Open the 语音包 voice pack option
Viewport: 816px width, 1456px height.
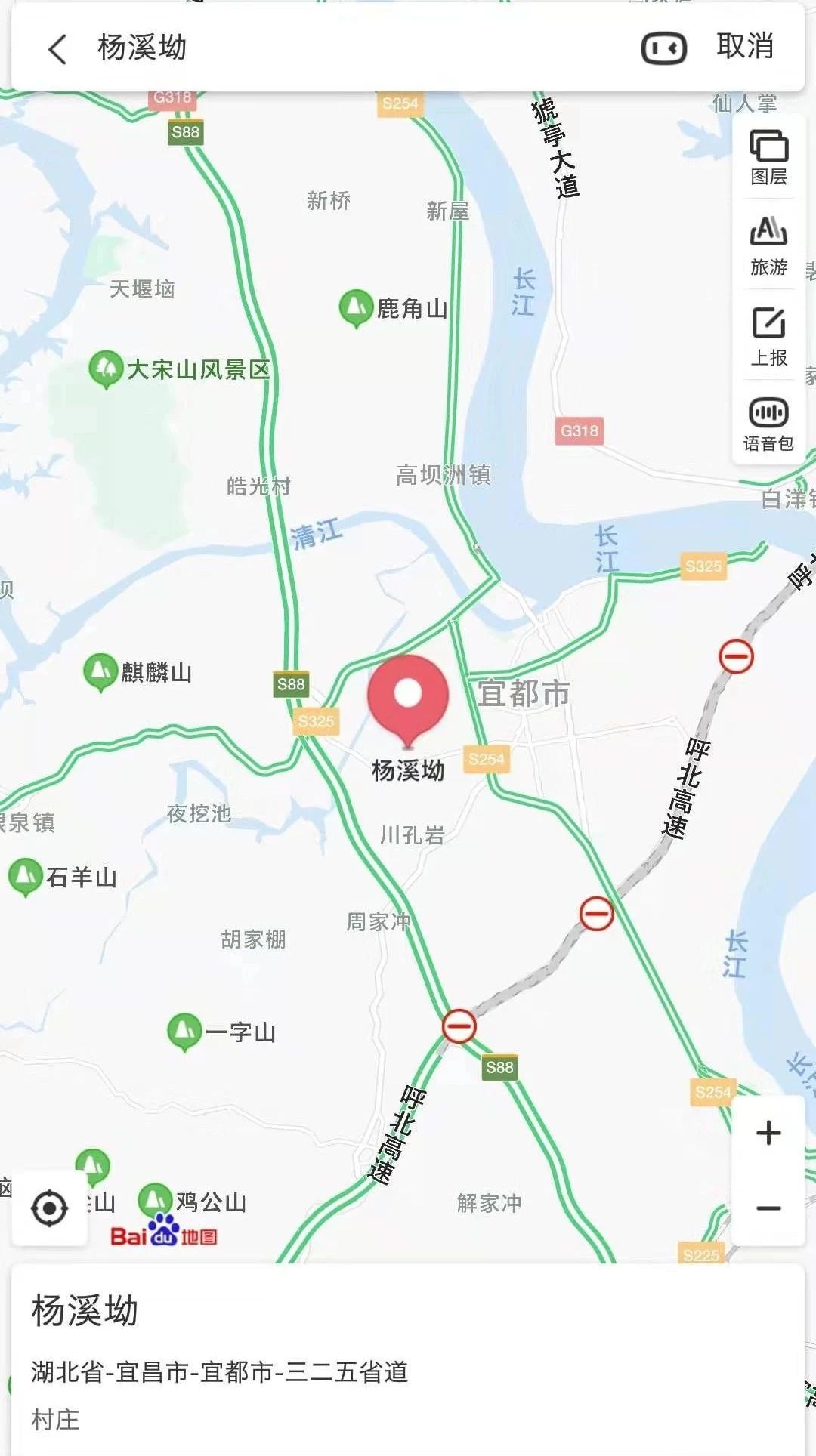coord(768,424)
